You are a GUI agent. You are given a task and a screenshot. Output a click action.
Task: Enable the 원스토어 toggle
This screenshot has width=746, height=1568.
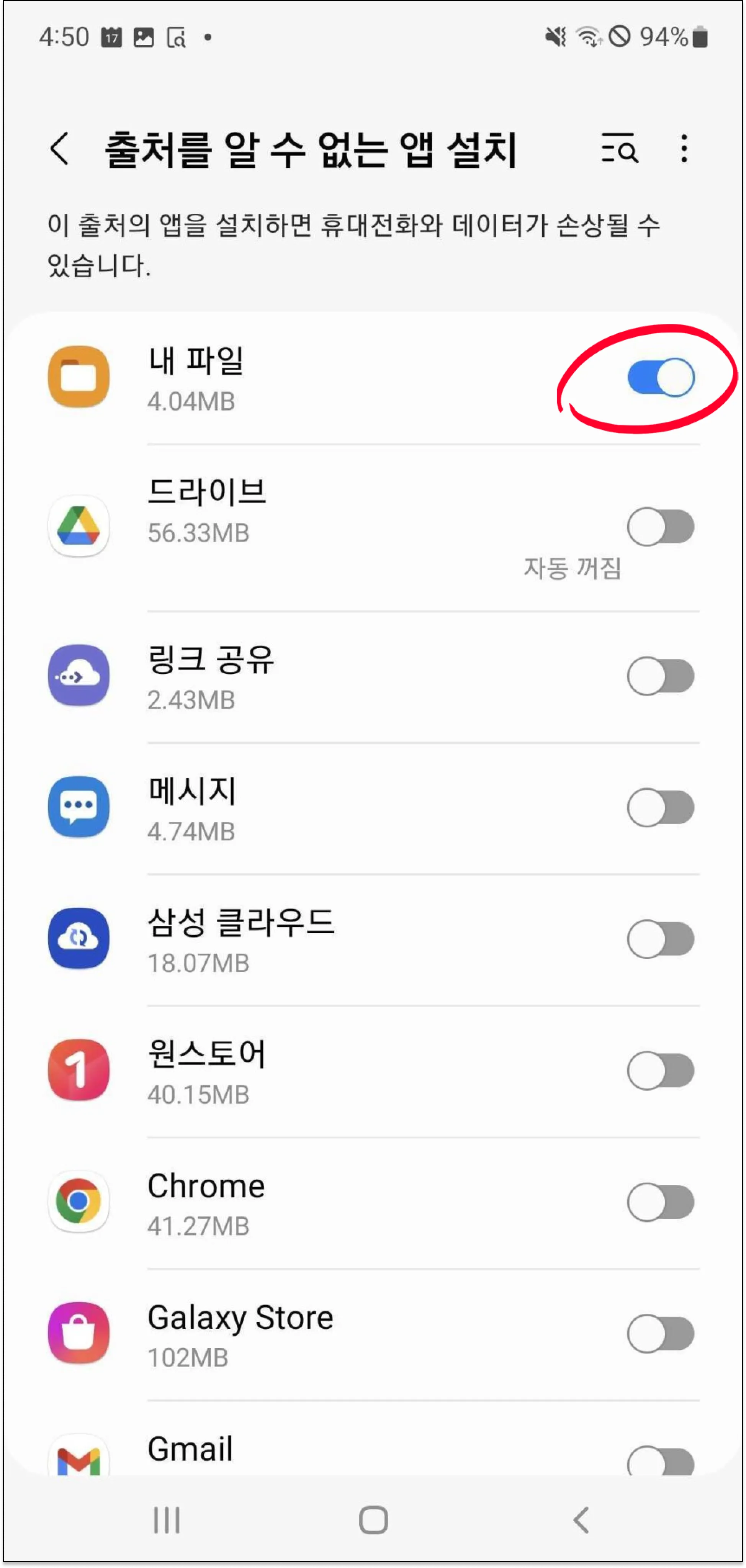pos(660,1070)
